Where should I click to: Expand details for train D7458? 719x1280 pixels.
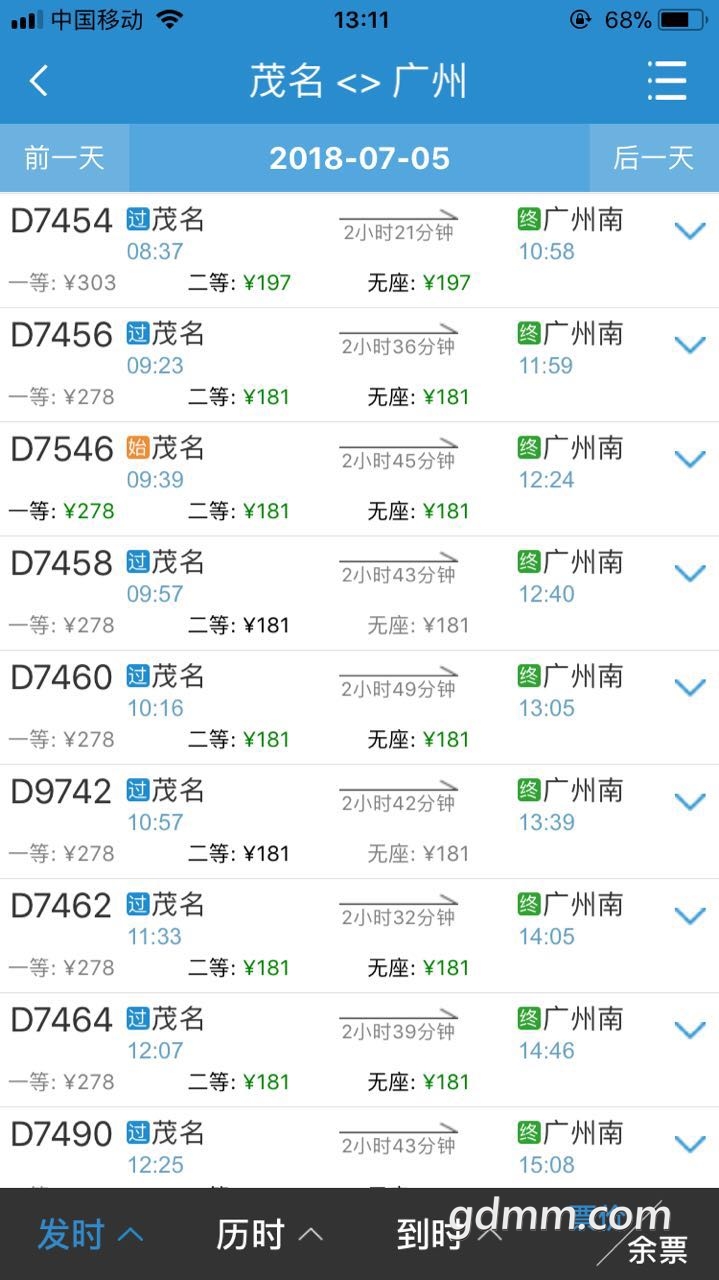(x=690, y=573)
